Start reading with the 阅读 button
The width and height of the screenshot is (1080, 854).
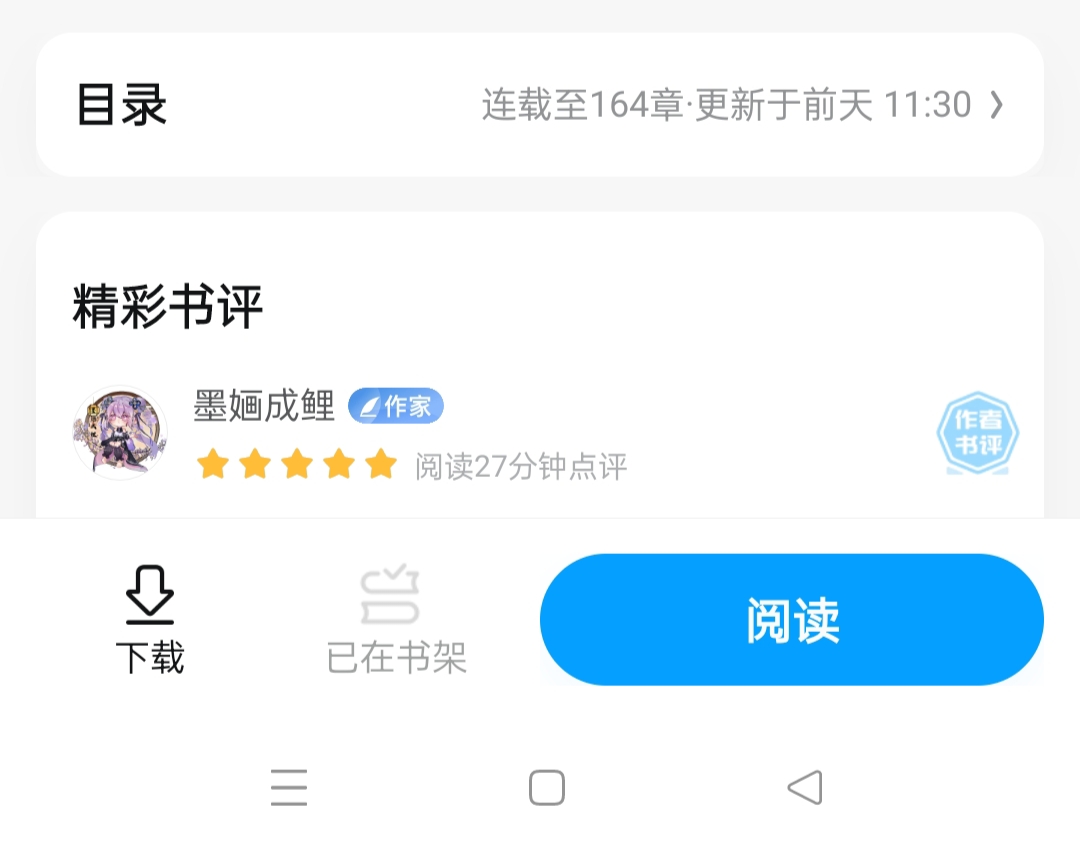[791, 620]
